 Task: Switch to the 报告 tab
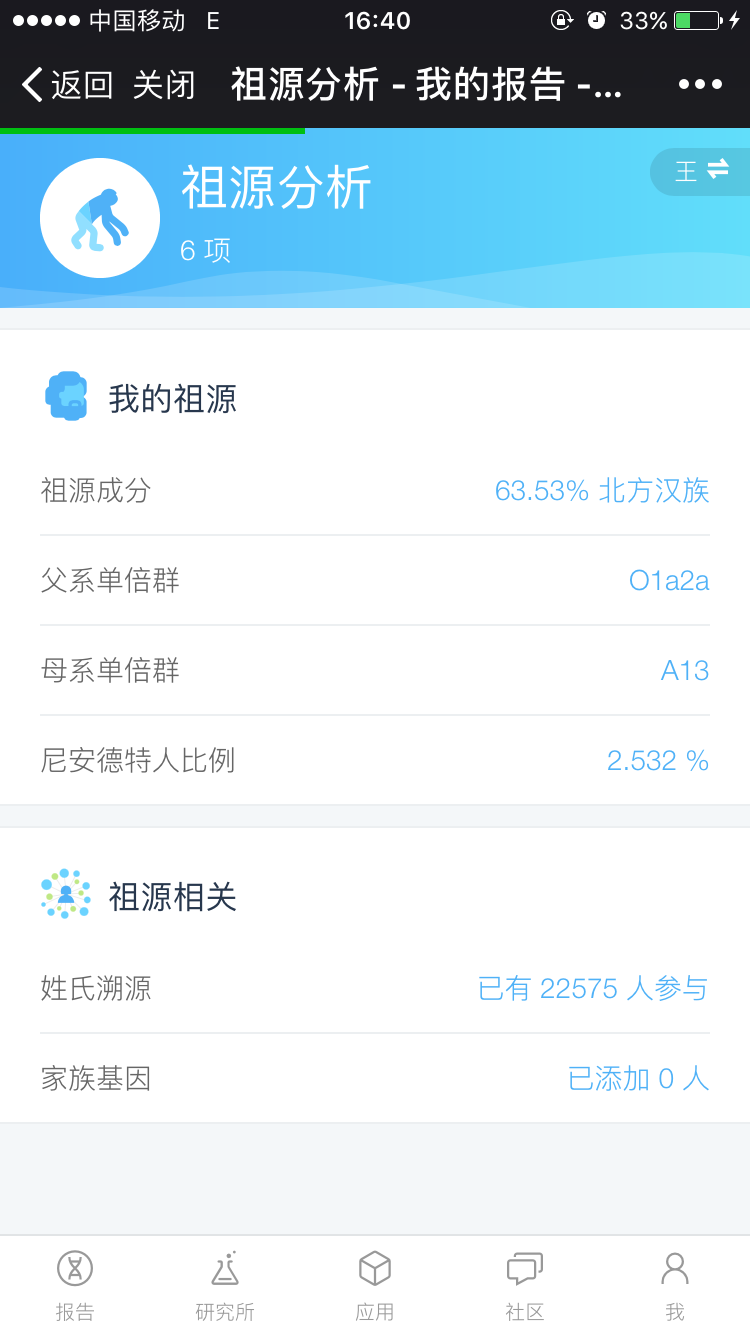pos(75,1286)
